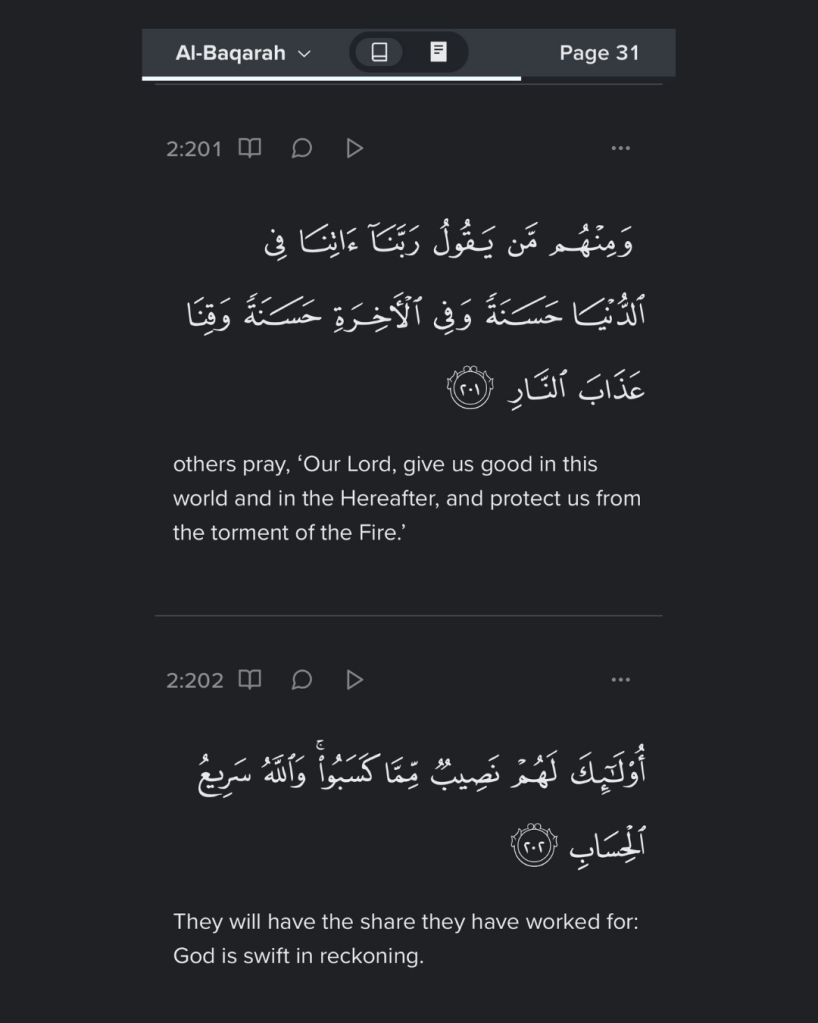The width and height of the screenshot is (818, 1023).
Task: Switch to reading view mode
Action: point(438,52)
